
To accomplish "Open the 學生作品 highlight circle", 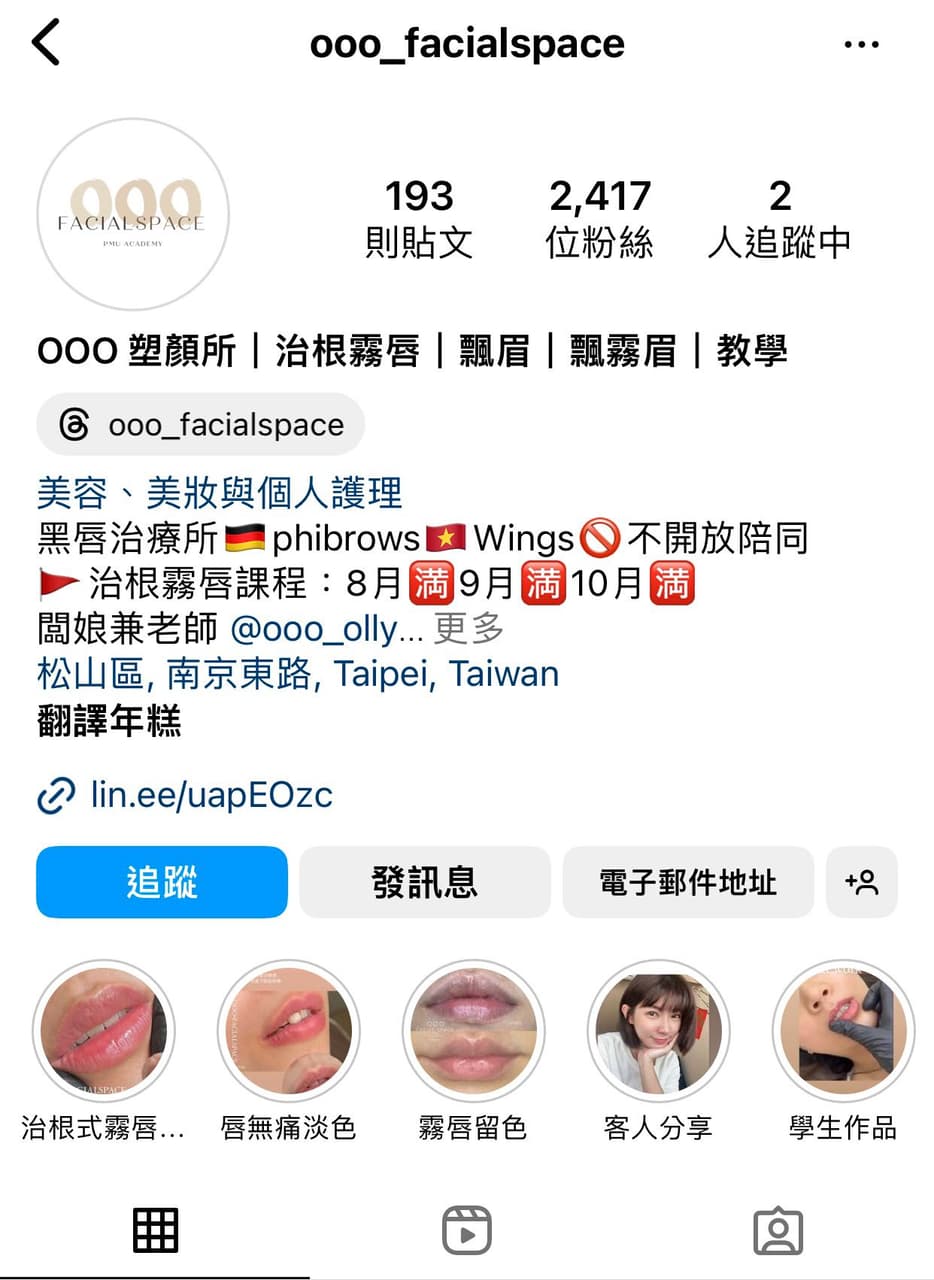I will coord(843,1031).
